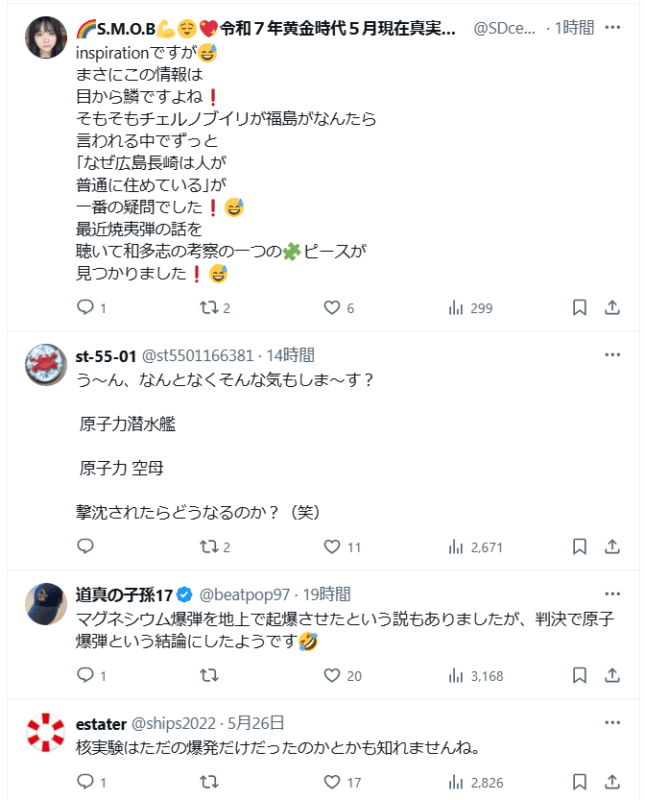
Task: Bookmark the S.M.O.B post
Action: click(x=579, y=308)
